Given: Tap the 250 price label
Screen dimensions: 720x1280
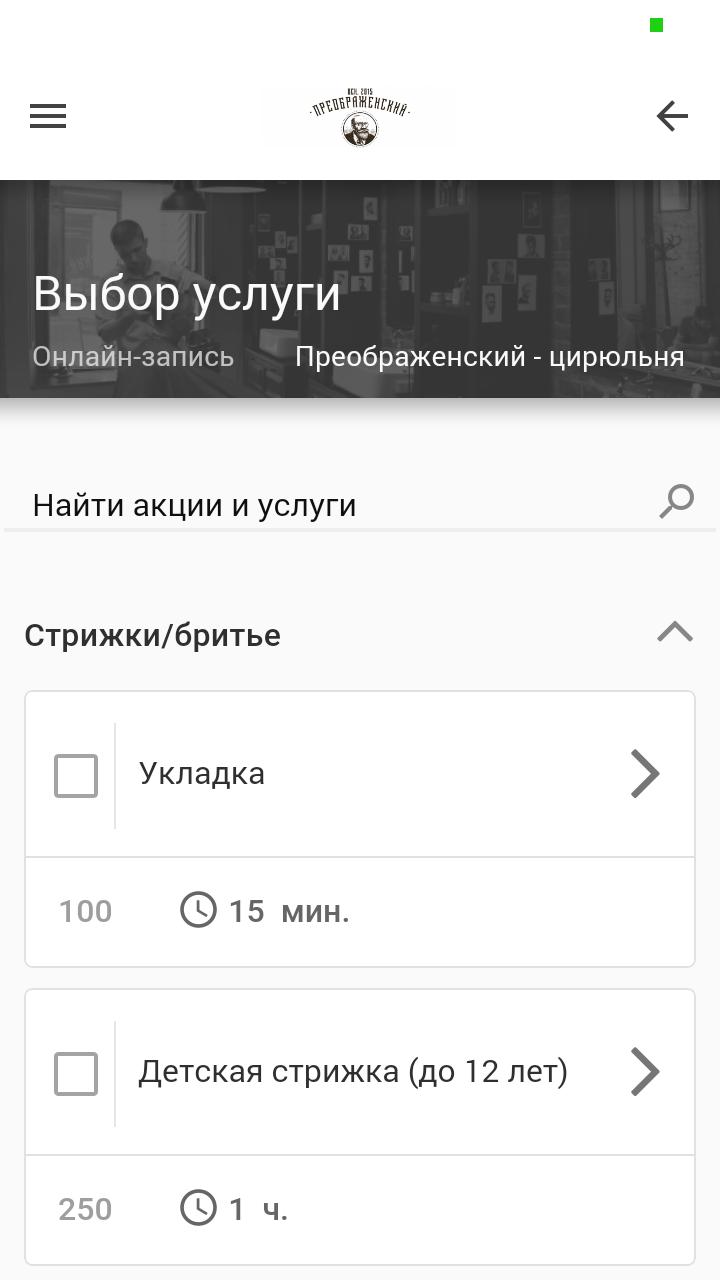Looking at the screenshot, I should click(x=84, y=1209).
